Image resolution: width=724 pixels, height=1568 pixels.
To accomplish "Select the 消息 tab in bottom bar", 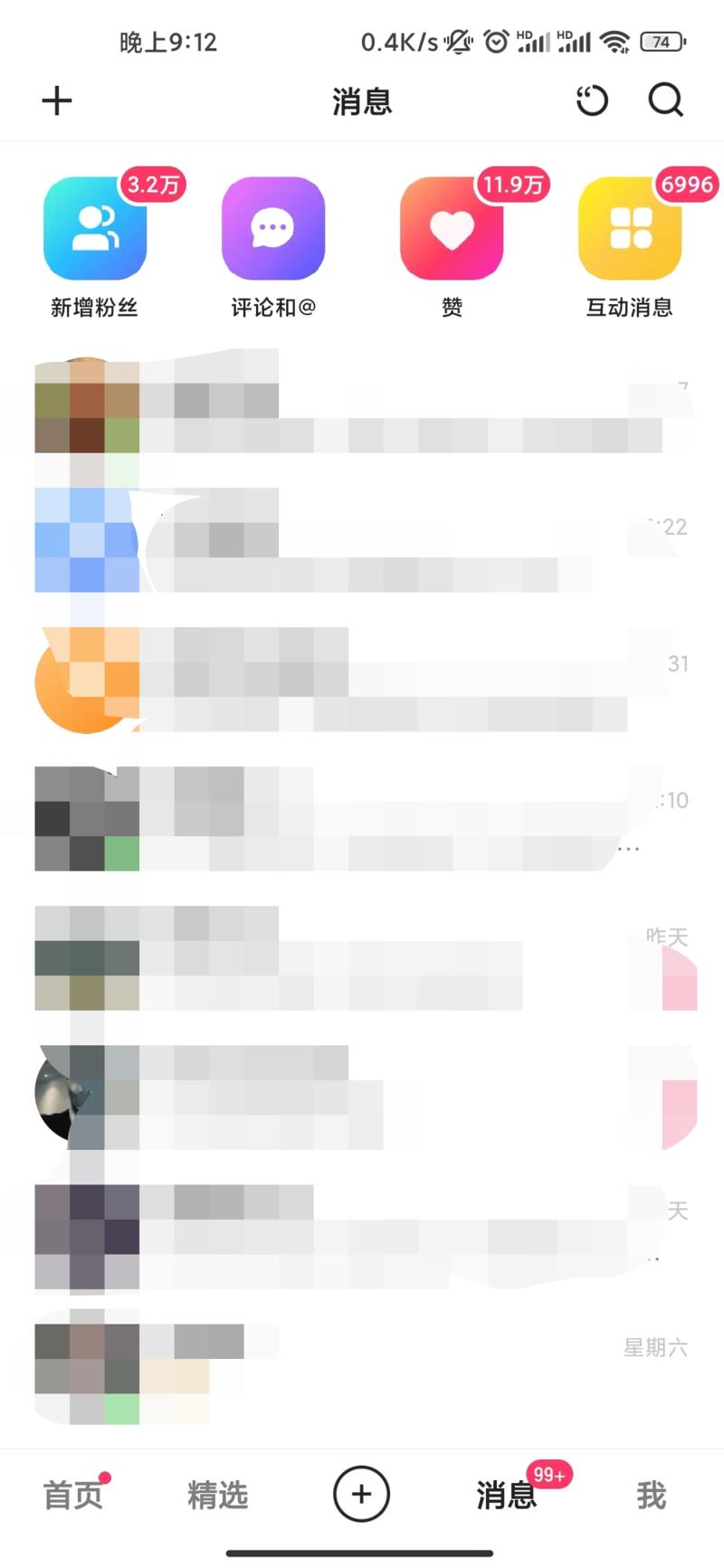I will coord(506,1495).
